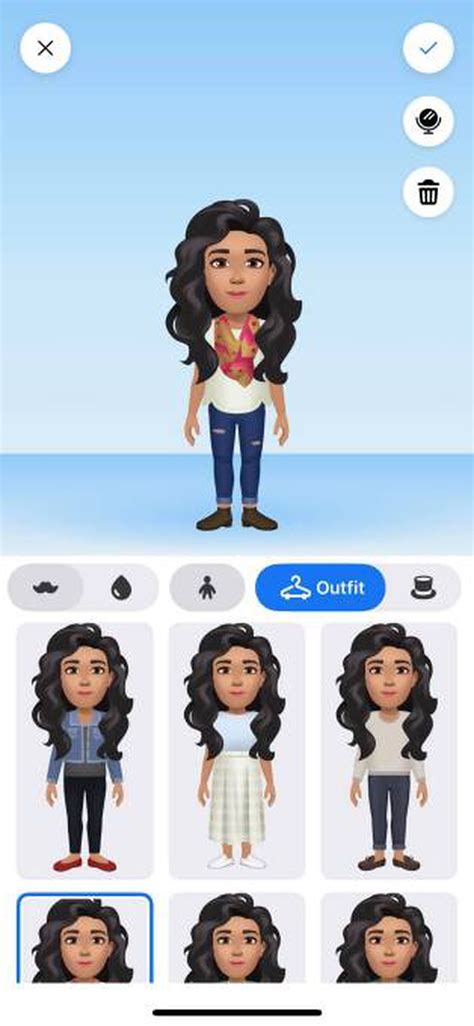Switch to the facial hair tab

(x=45, y=588)
